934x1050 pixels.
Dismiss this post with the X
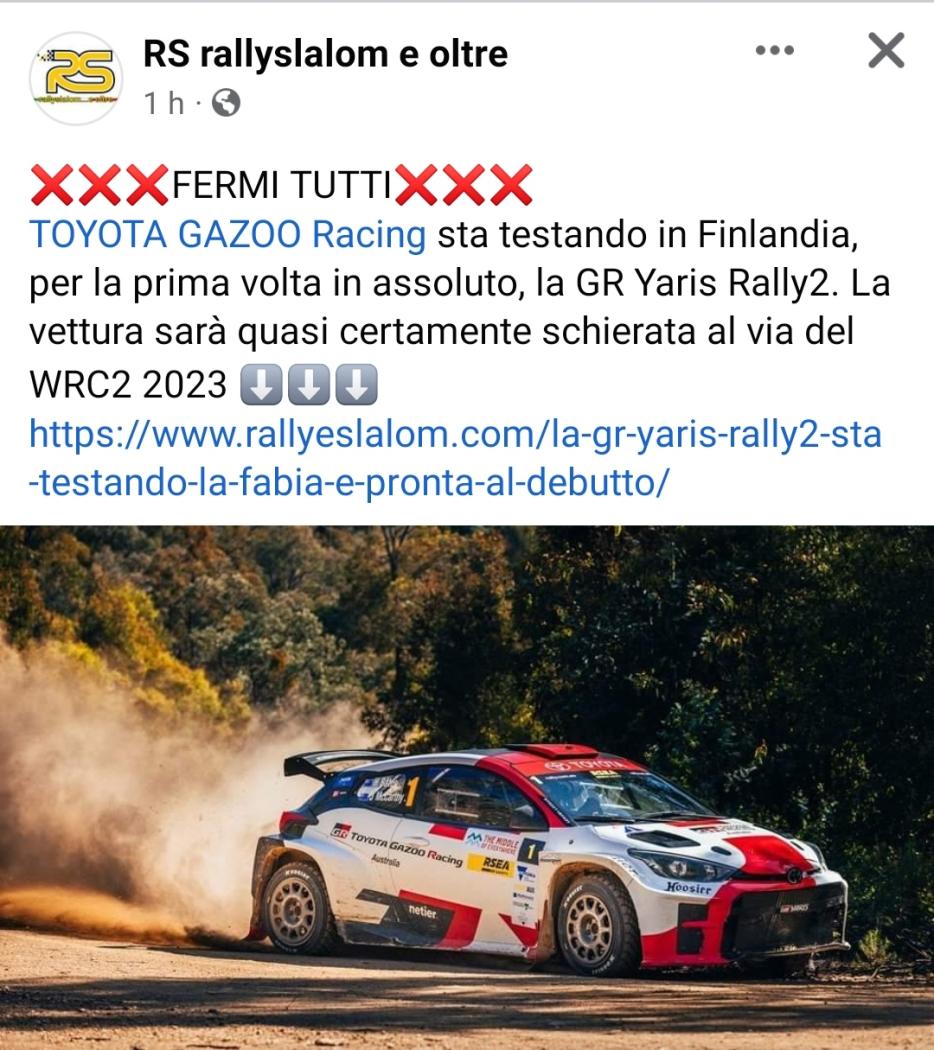[x=885, y=50]
